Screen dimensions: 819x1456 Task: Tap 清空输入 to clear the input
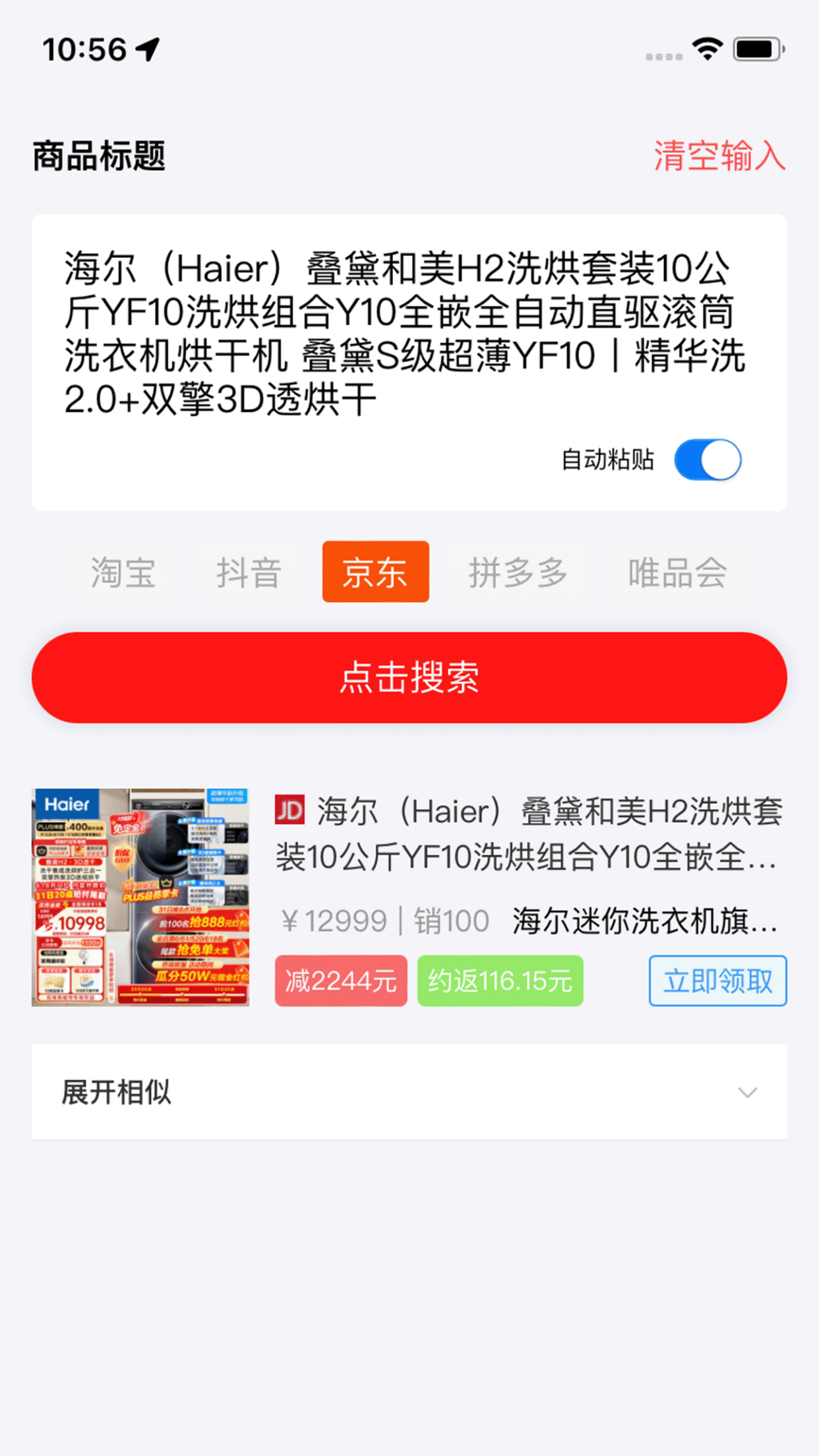(x=719, y=156)
